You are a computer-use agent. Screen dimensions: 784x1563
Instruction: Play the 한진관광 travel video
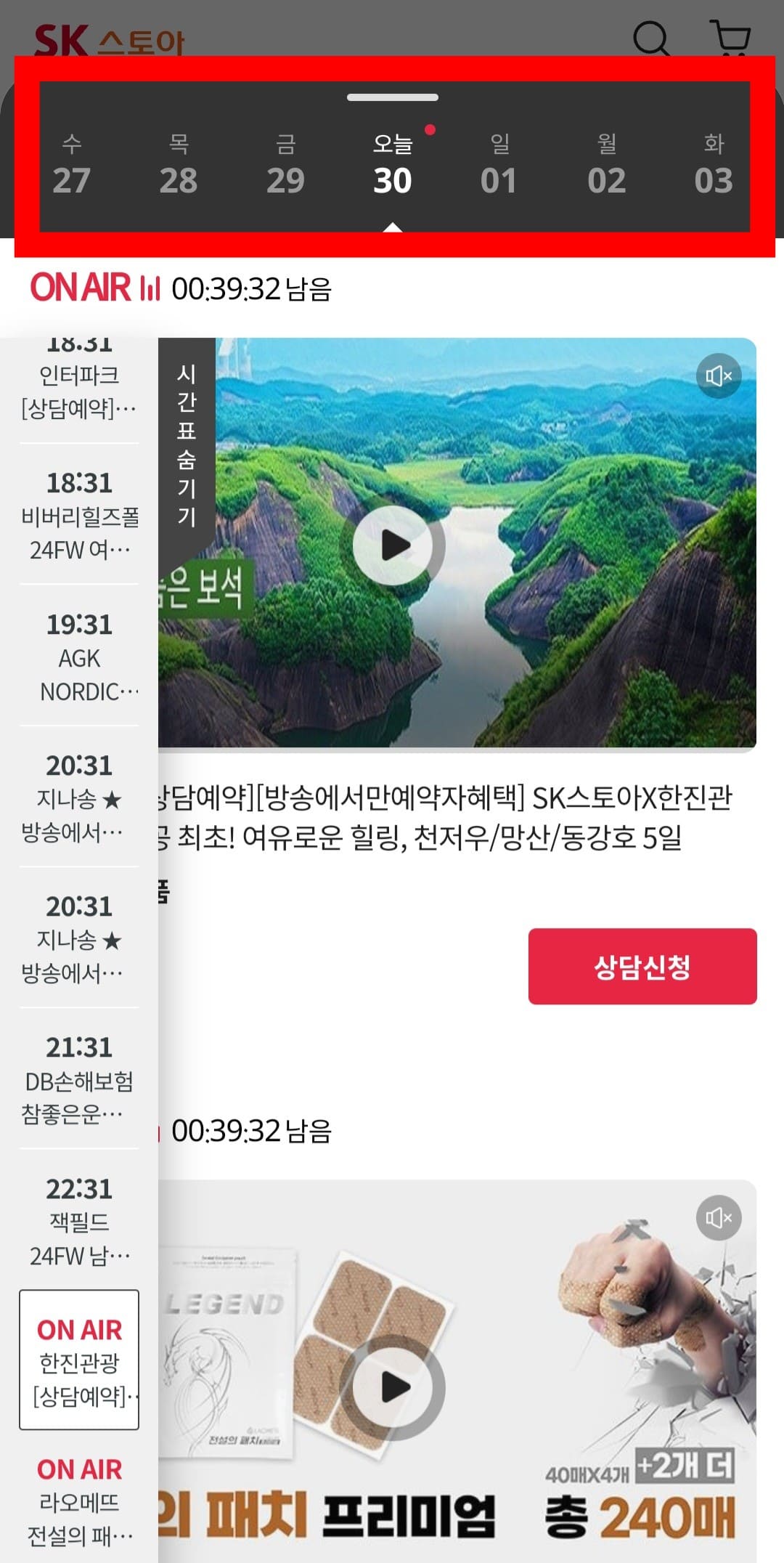392,545
